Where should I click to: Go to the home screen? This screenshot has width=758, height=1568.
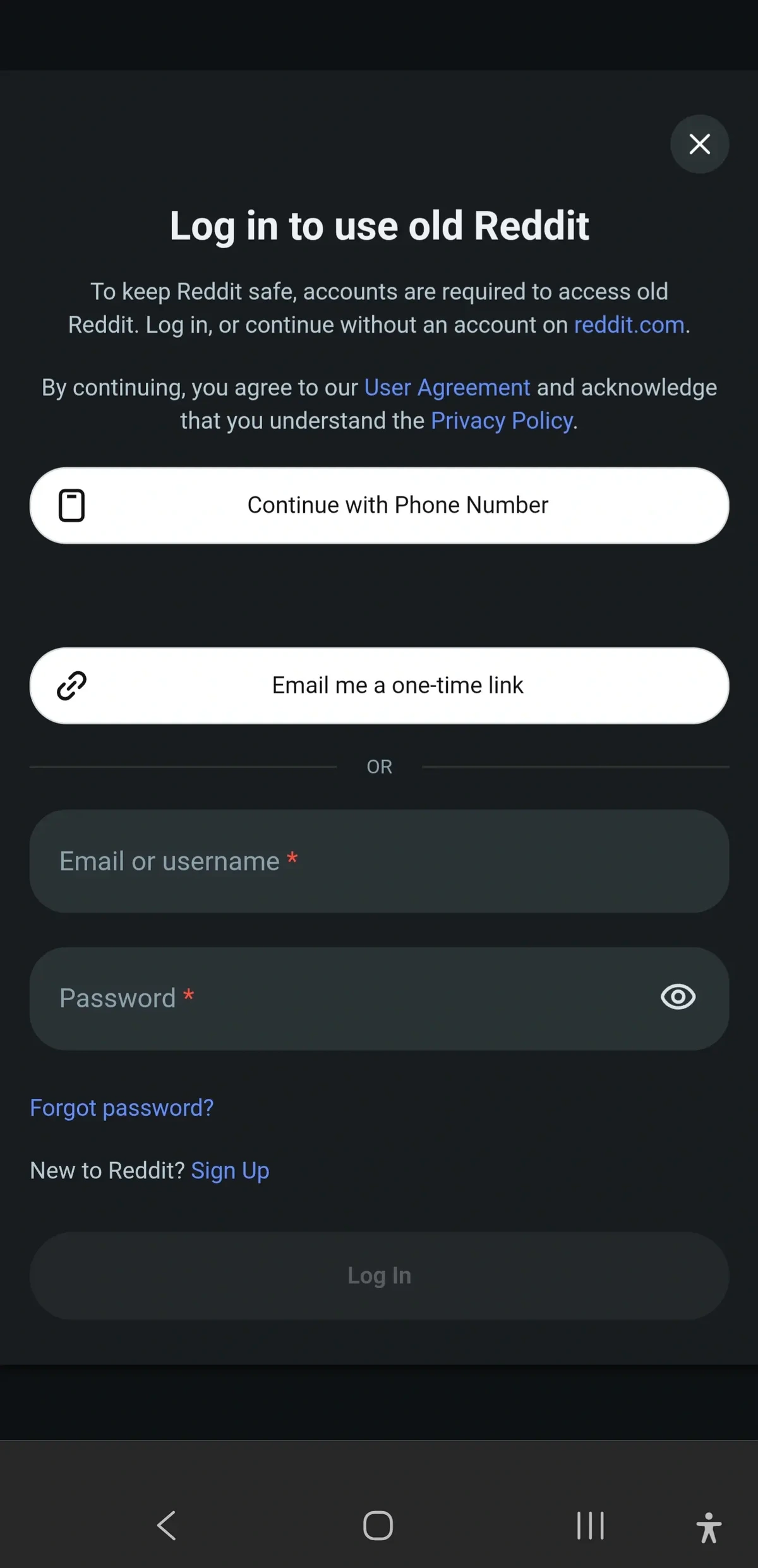click(x=378, y=1526)
